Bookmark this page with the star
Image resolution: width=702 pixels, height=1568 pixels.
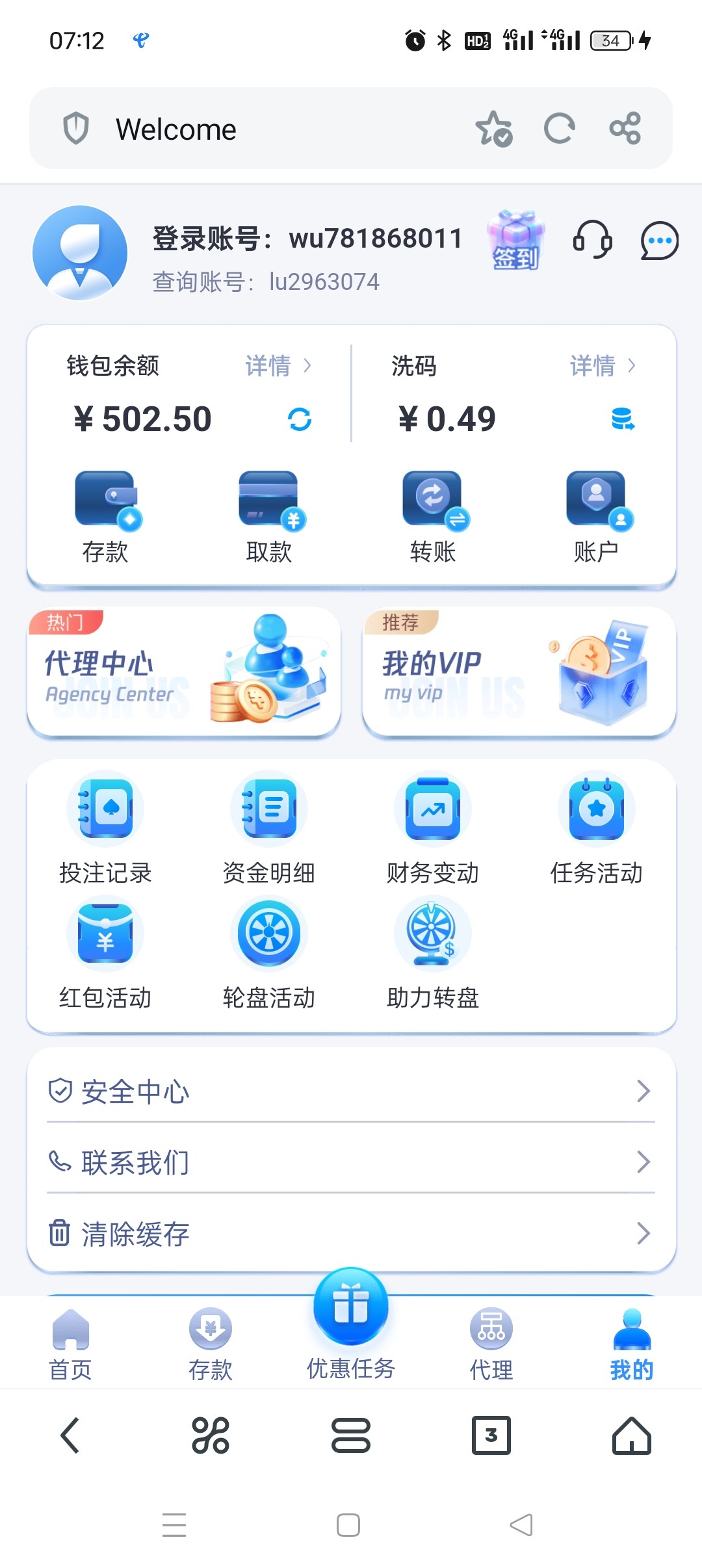[x=493, y=128]
